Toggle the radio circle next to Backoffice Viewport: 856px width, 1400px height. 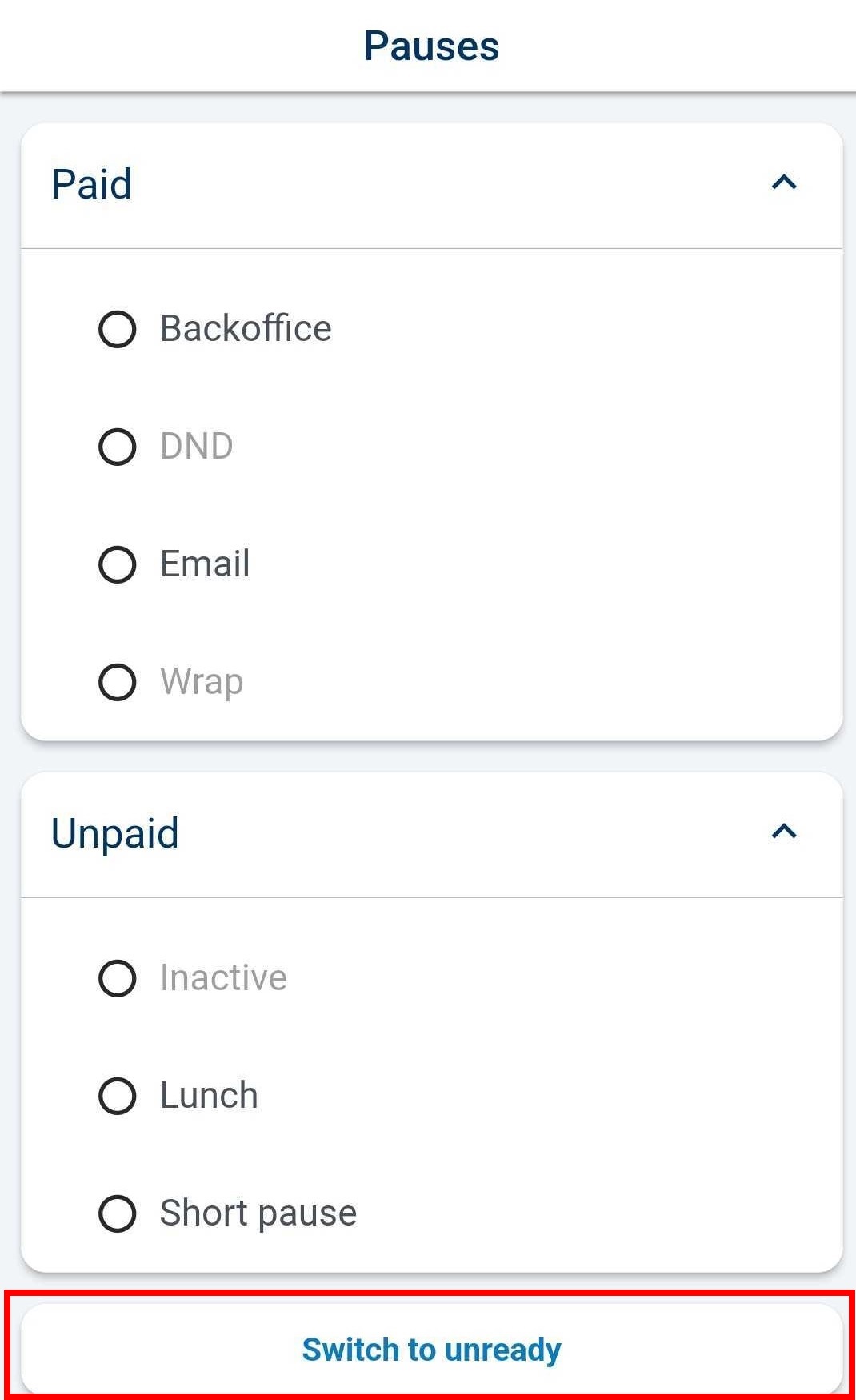click(116, 329)
